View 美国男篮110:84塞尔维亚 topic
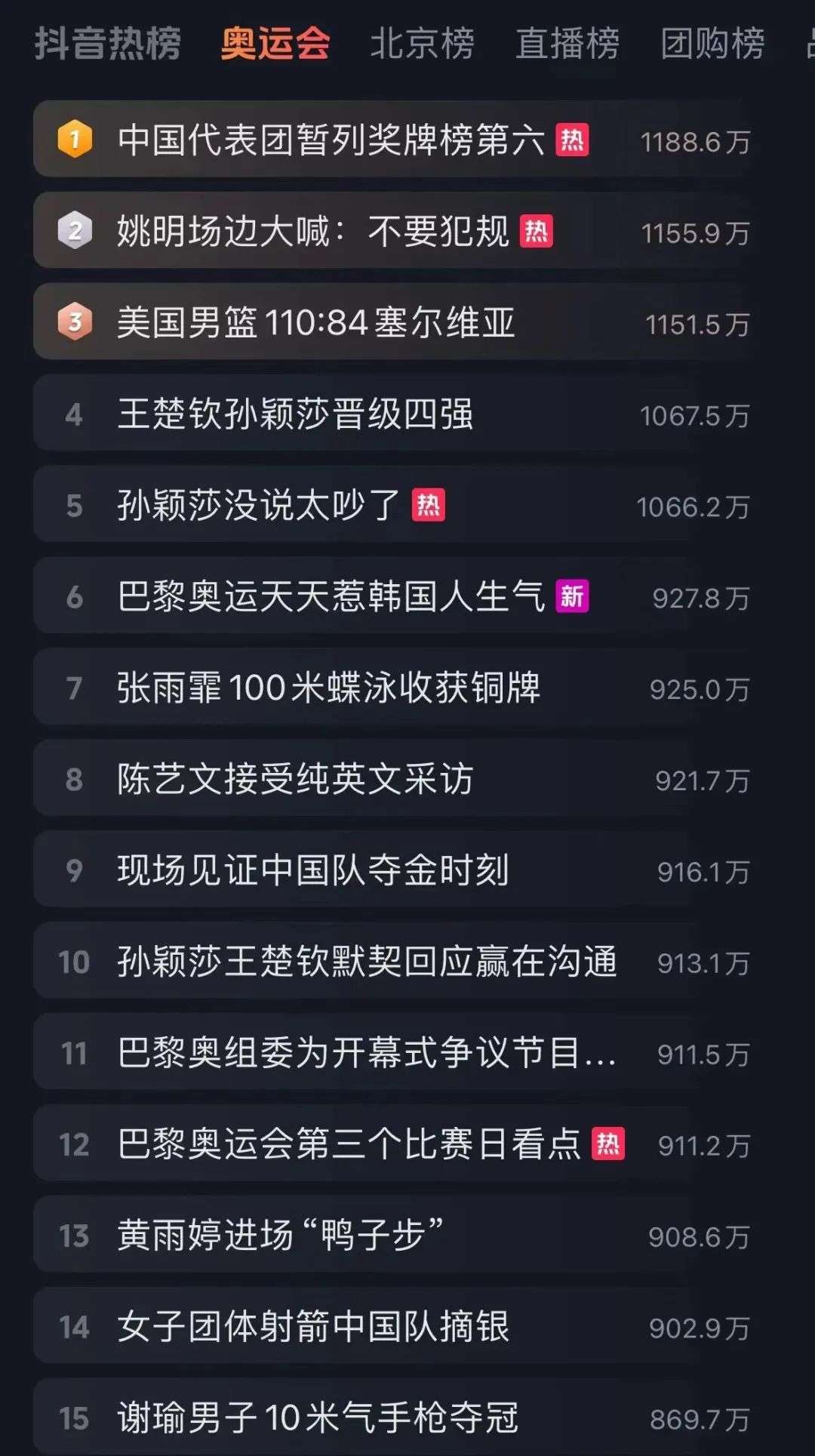The height and width of the screenshot is (1456, 815). click(x=392, y=322)
